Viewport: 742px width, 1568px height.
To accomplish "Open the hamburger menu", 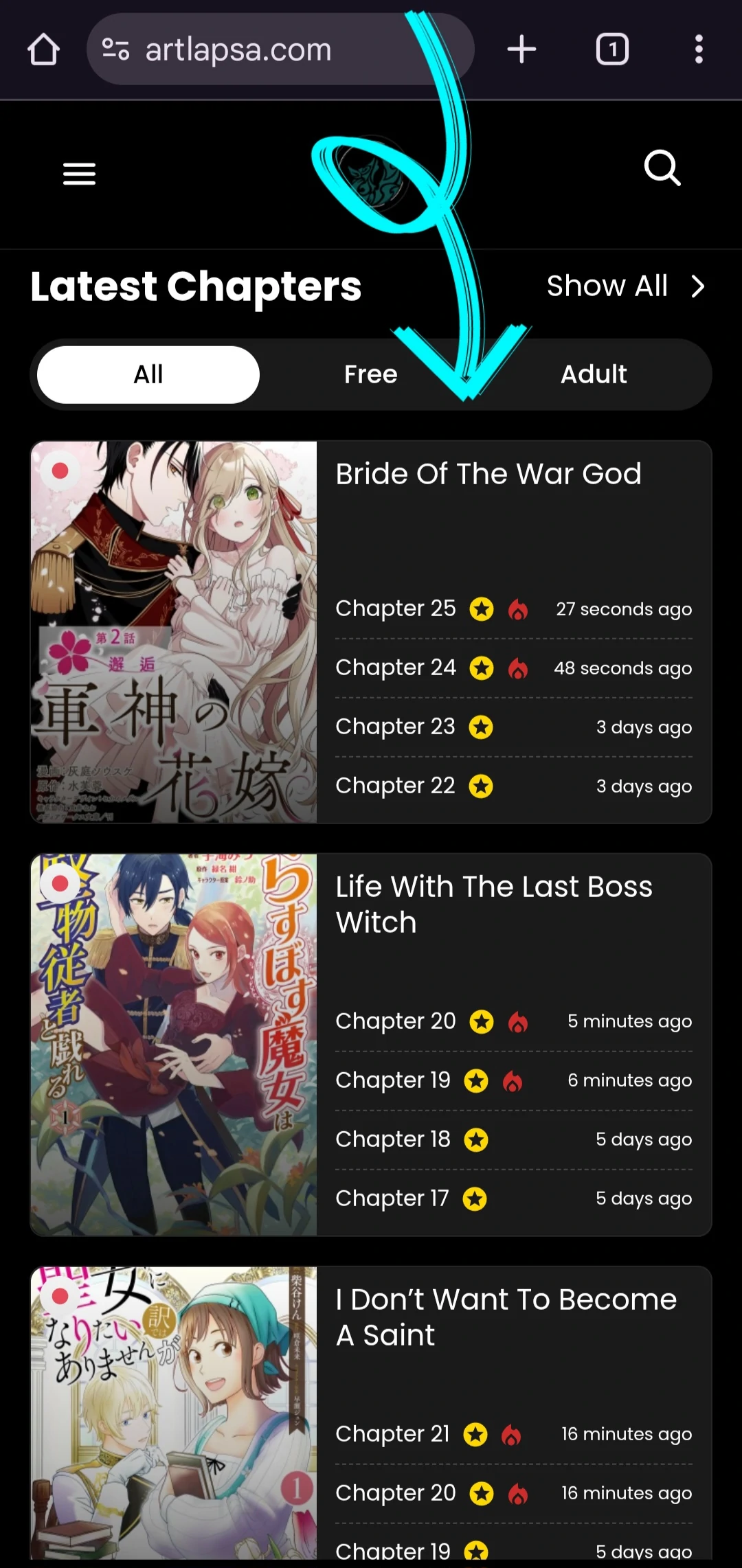I will click(x=79, y=174).
